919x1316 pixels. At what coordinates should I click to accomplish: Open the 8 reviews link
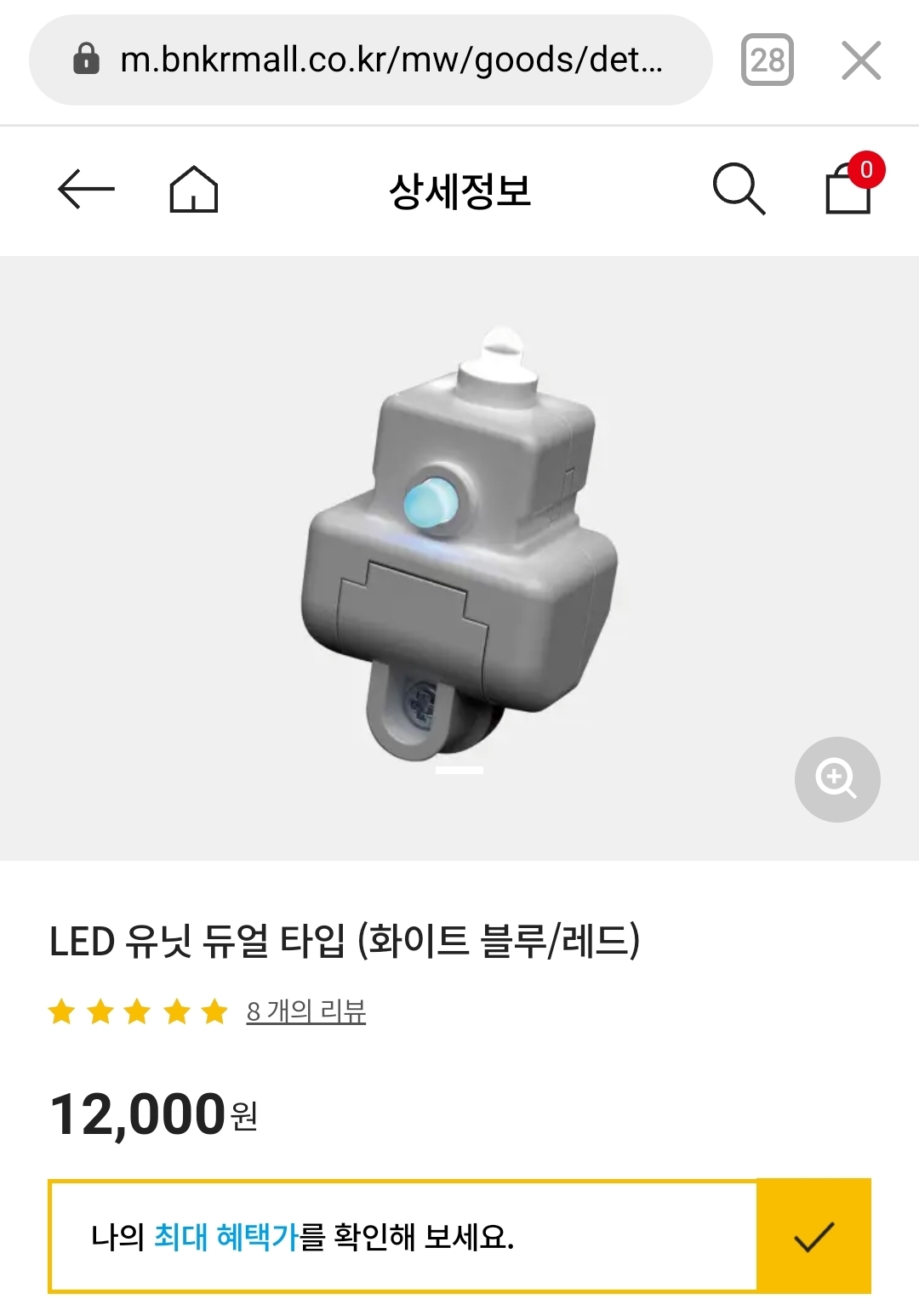coord(305,1011)
